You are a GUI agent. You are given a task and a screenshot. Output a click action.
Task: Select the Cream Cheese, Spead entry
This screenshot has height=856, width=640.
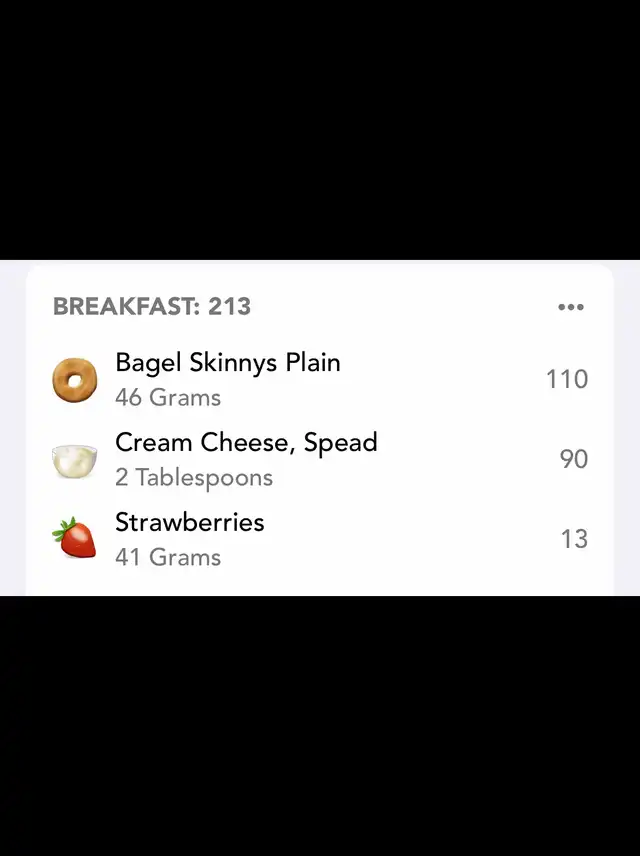(x=246, y=459)
